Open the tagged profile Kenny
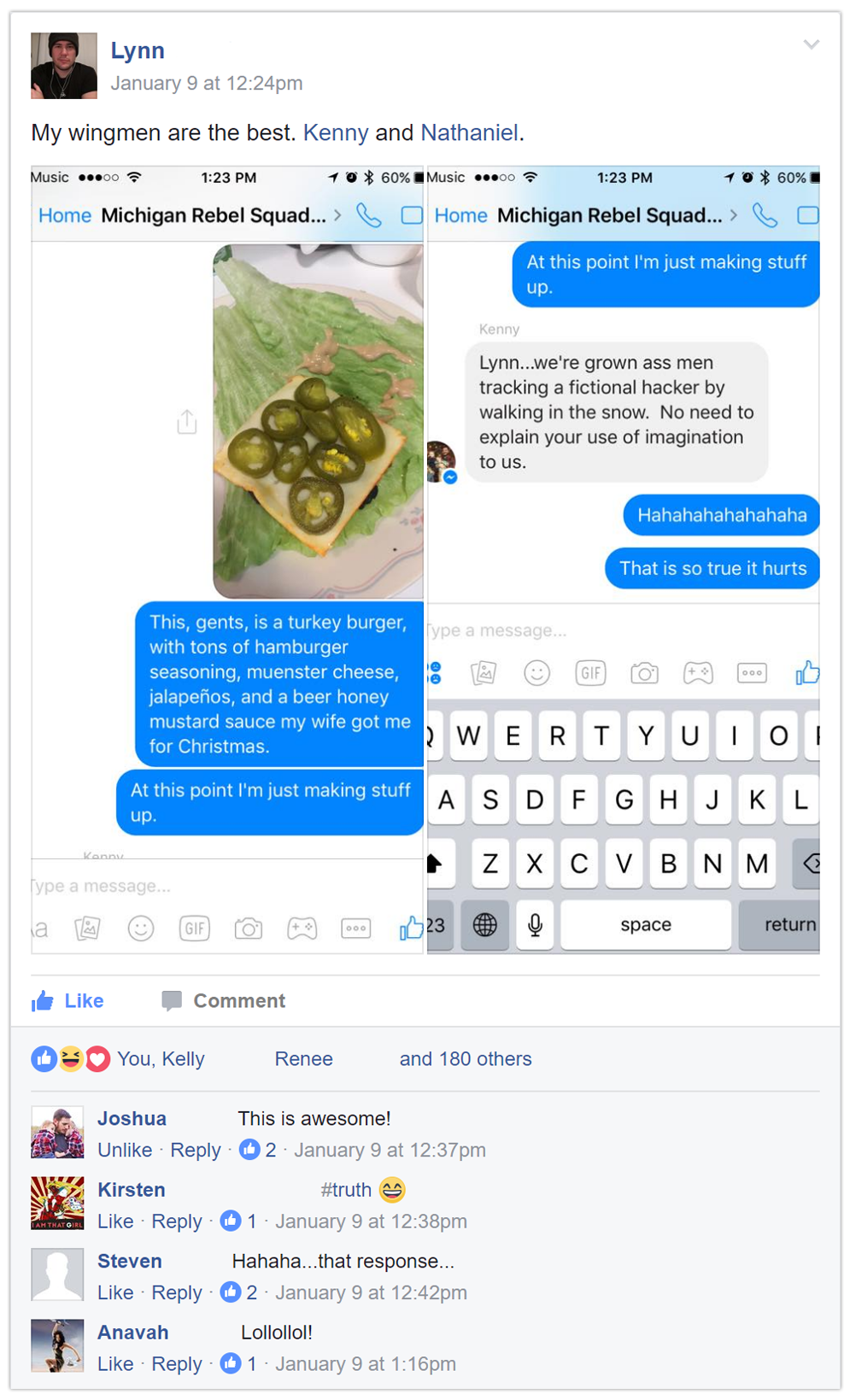850x1400 pixels. click(336, 133)
